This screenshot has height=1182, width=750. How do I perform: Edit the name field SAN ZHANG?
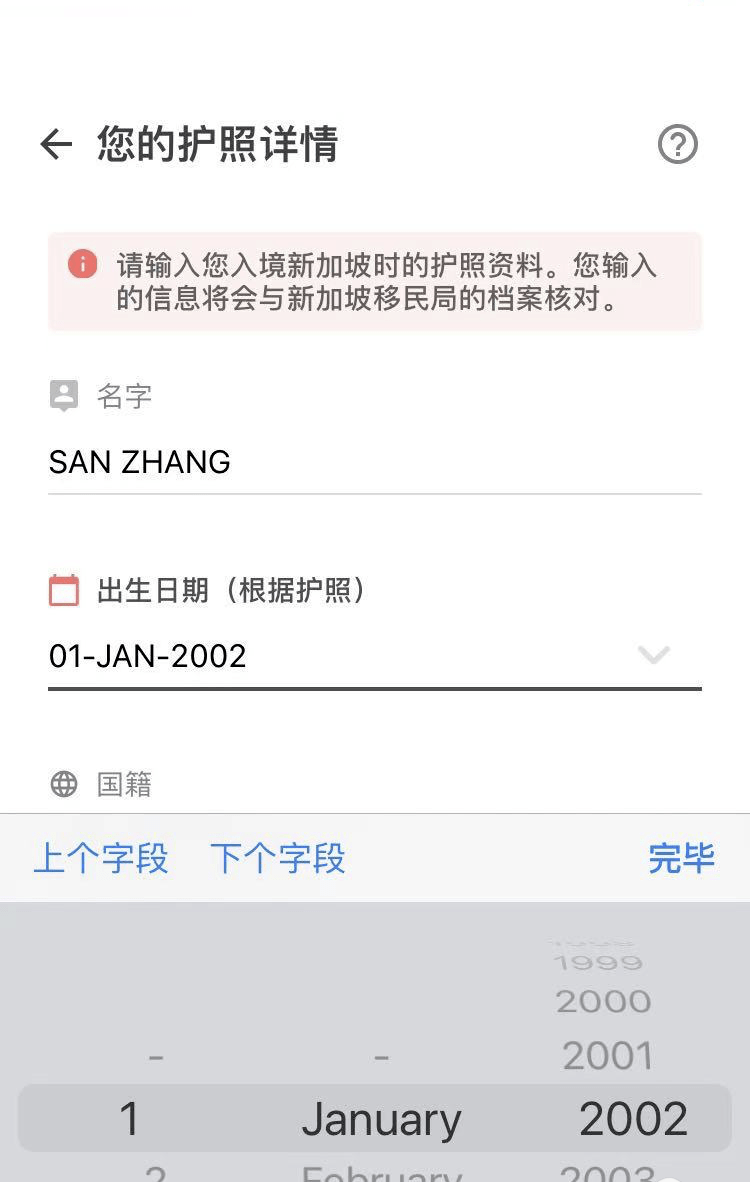[374, 462]
